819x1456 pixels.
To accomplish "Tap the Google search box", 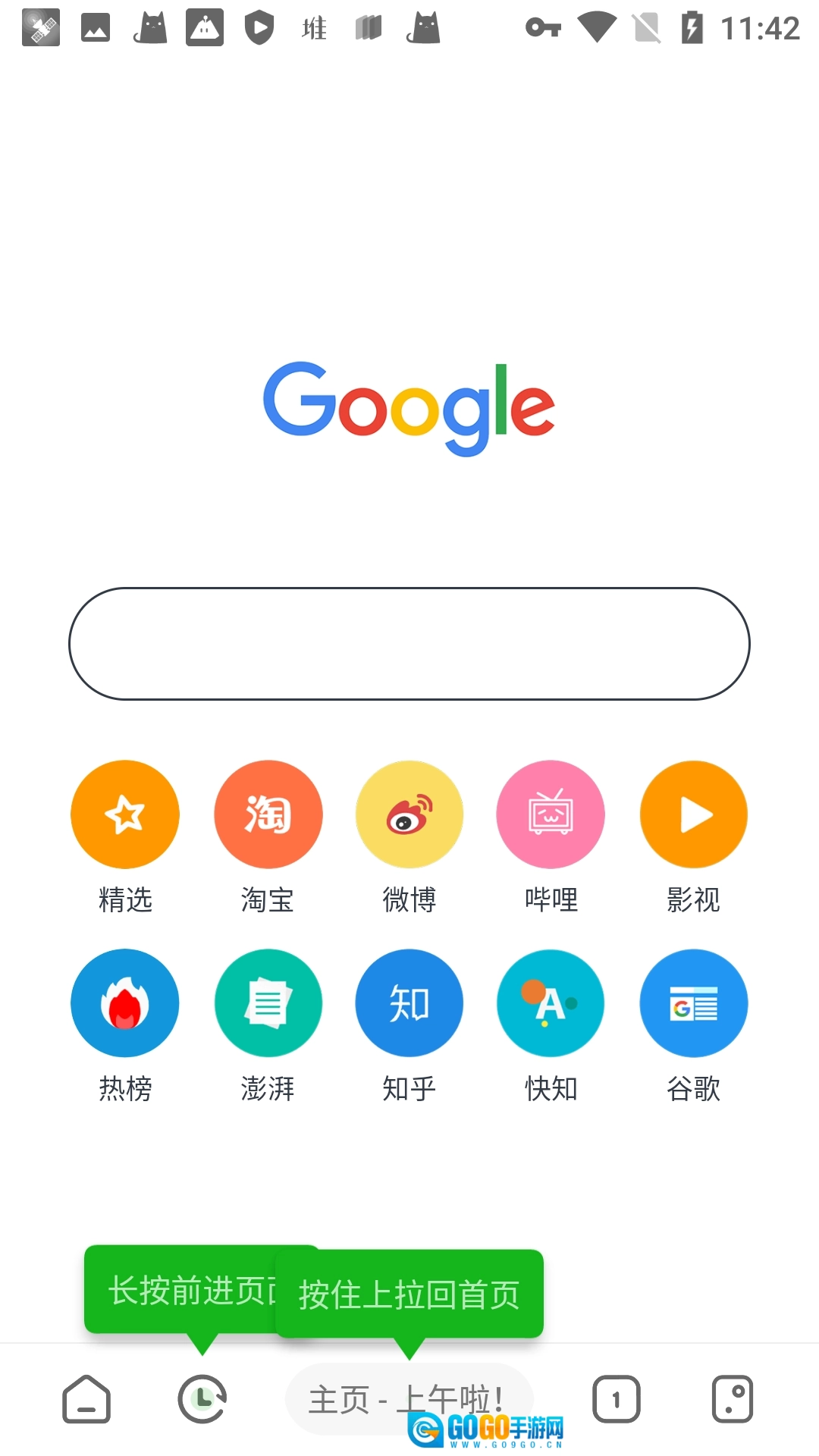I will tap(409, 643).
